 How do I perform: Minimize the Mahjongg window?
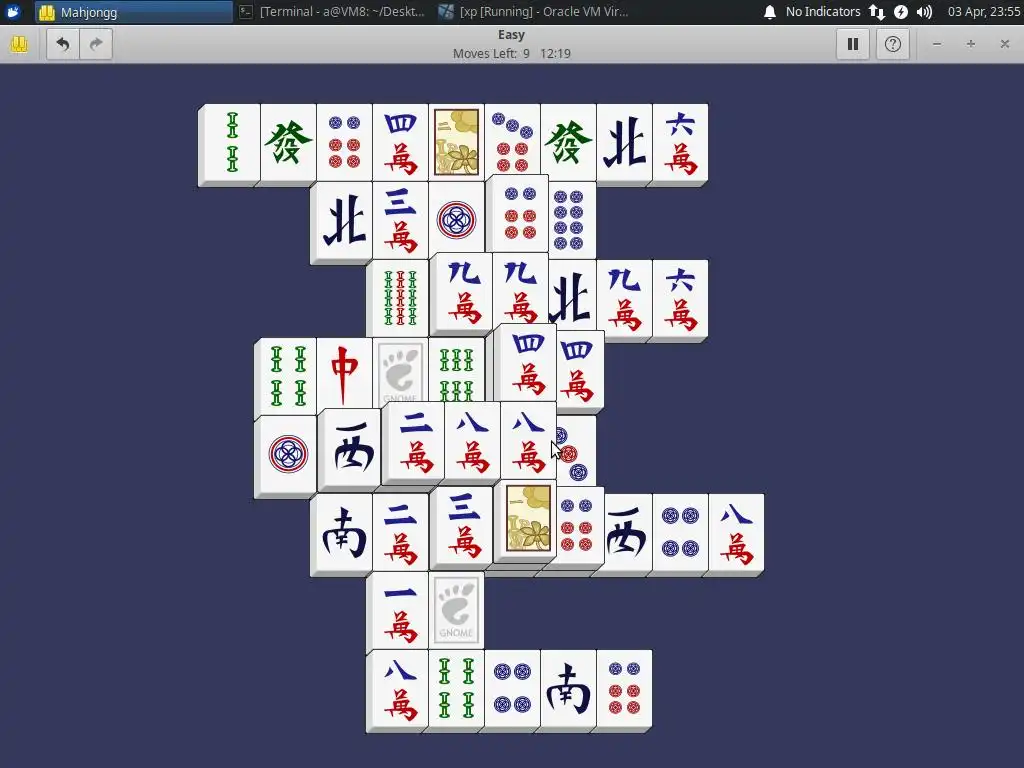tap(937, 44)
